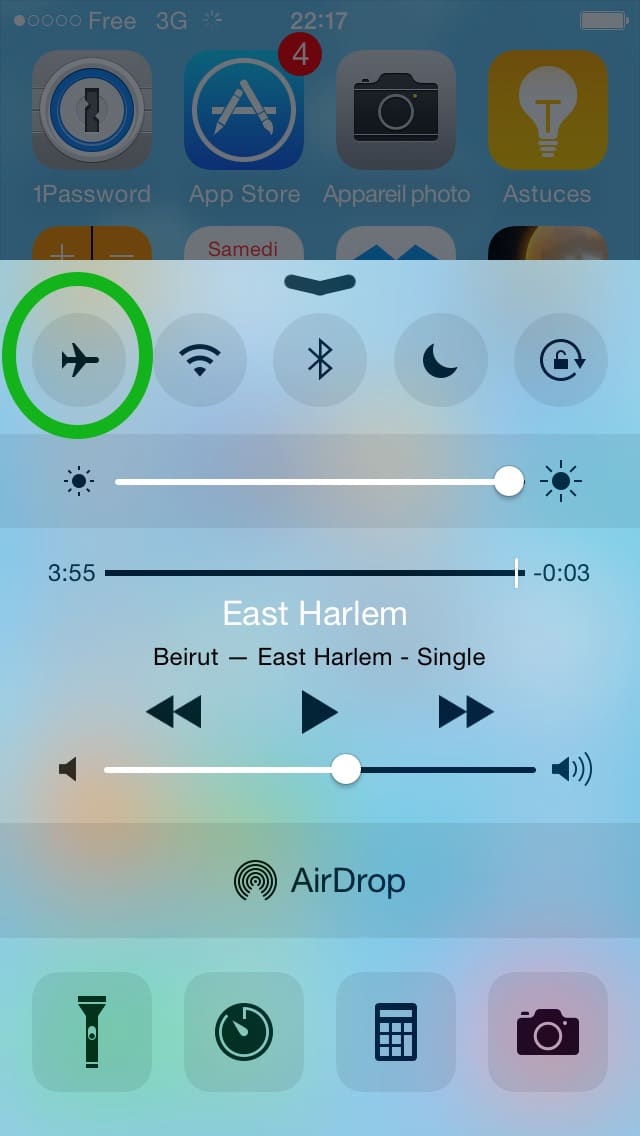Rewind to the previous track
Viewport: 640px width, 1136px height.
[174, 712]
